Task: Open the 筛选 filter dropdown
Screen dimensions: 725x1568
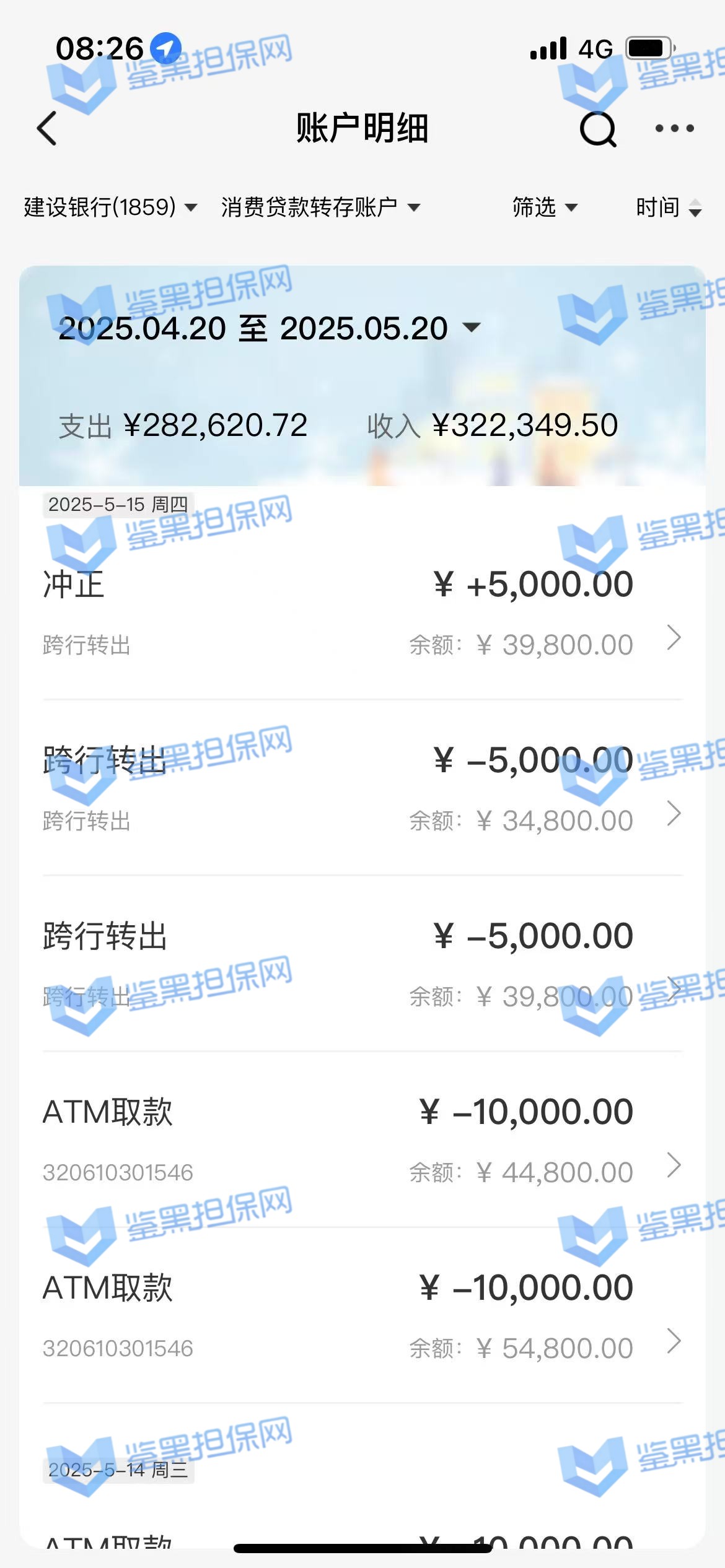Action: [544, 207]
